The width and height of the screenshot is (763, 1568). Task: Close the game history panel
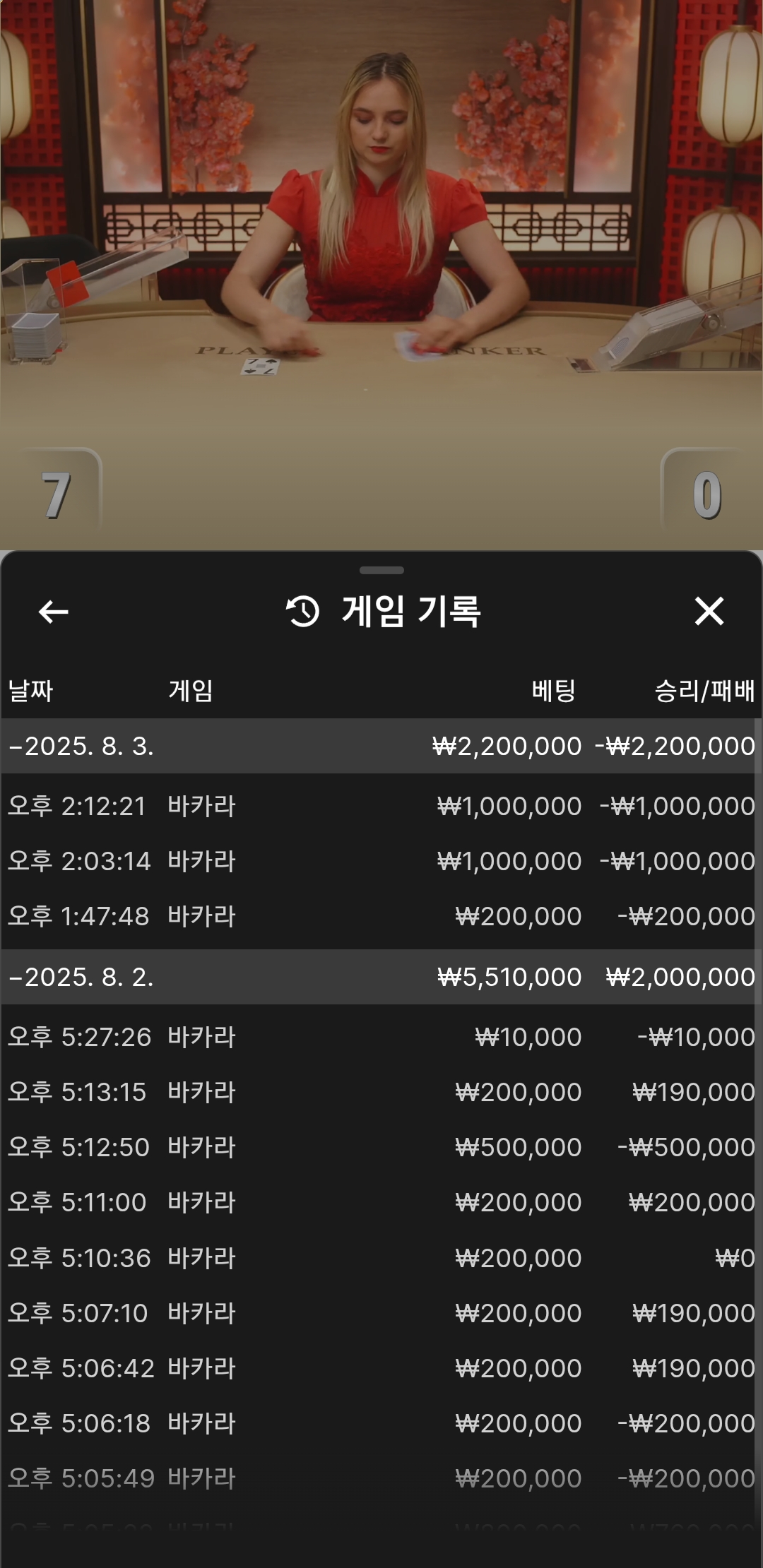click(709, 611)
